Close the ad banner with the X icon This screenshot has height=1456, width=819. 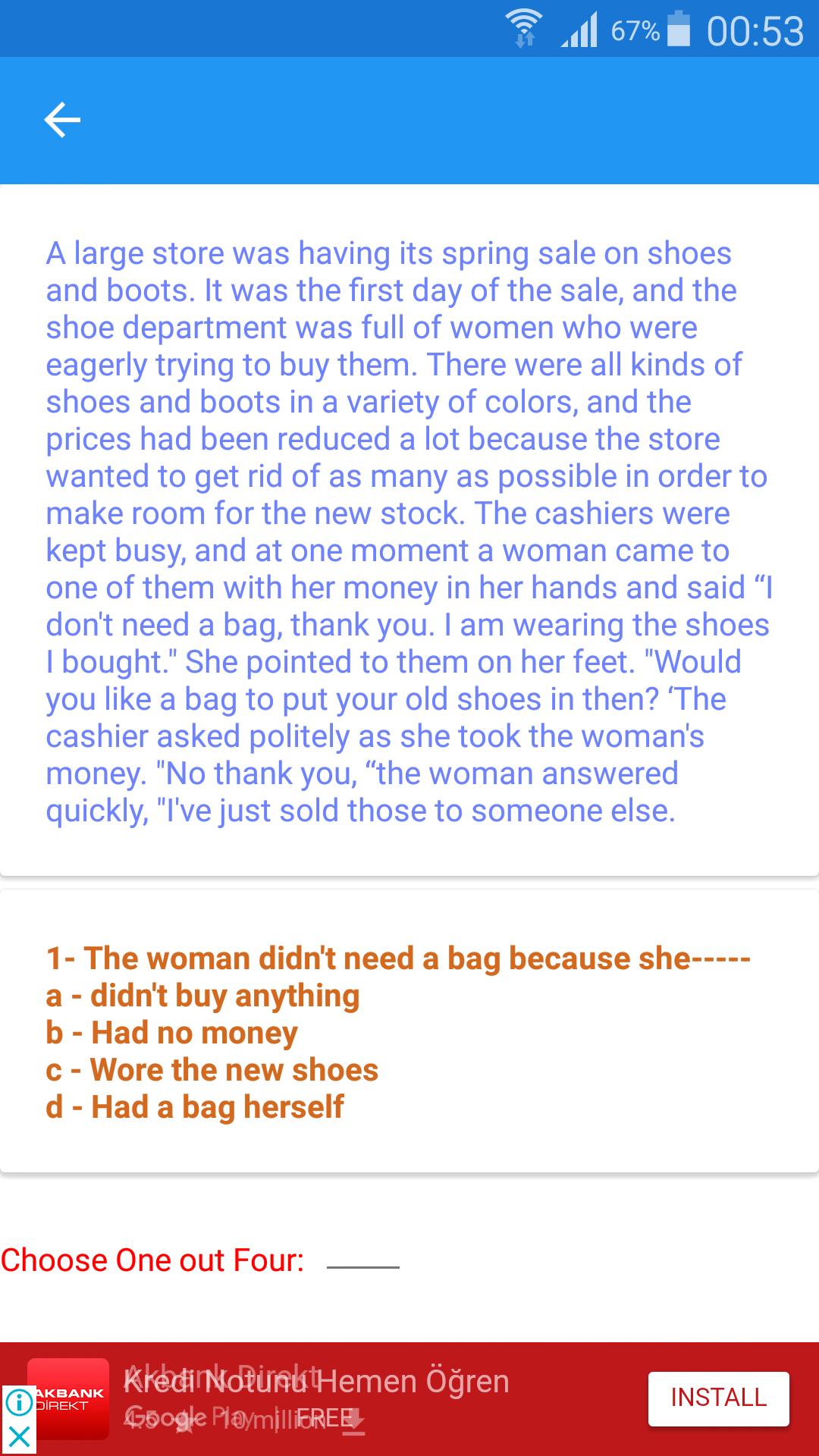click(19, 1436)
